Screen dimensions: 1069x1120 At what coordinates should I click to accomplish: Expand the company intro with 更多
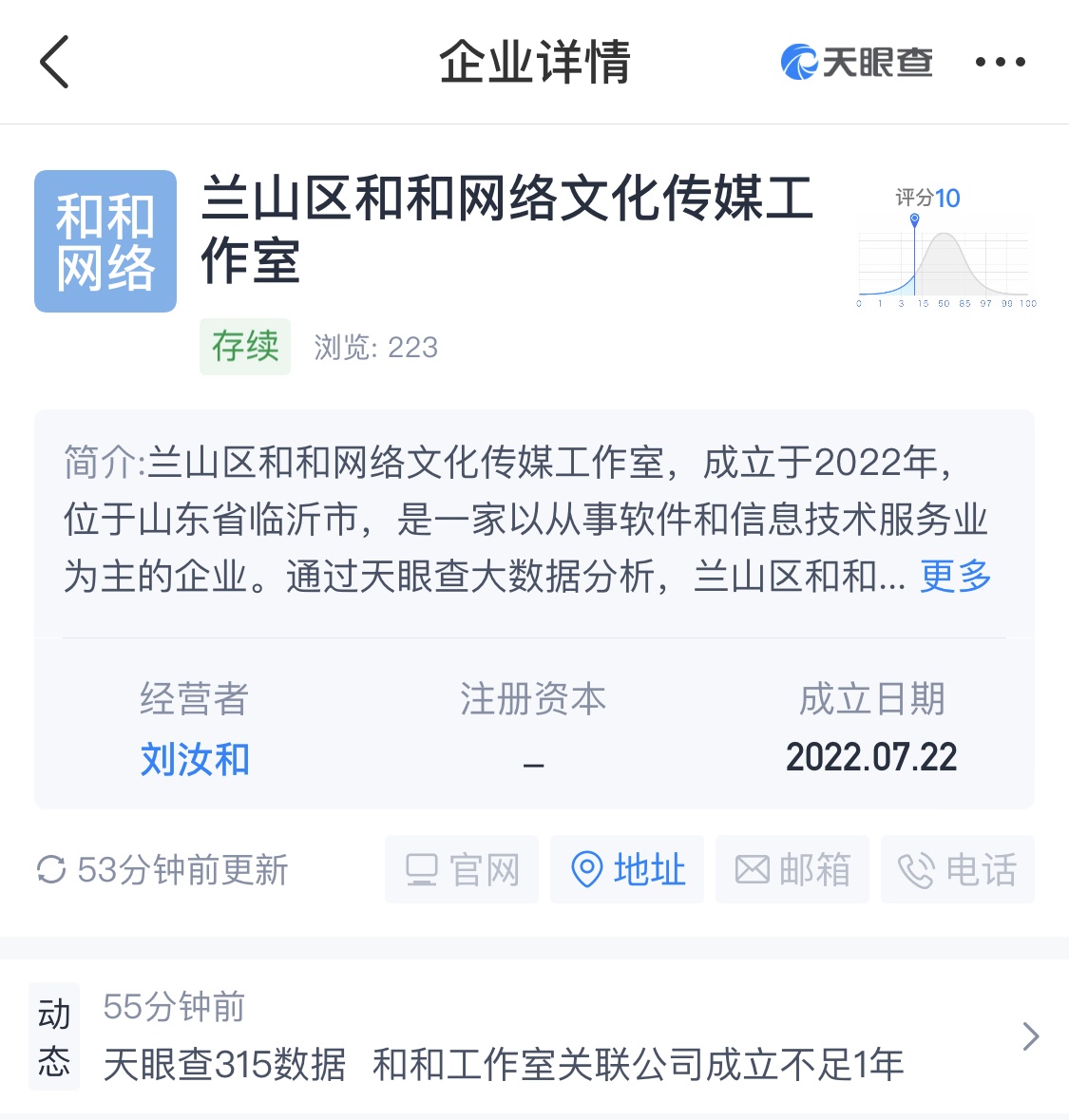pyautogui.click(x=955, y=576)
